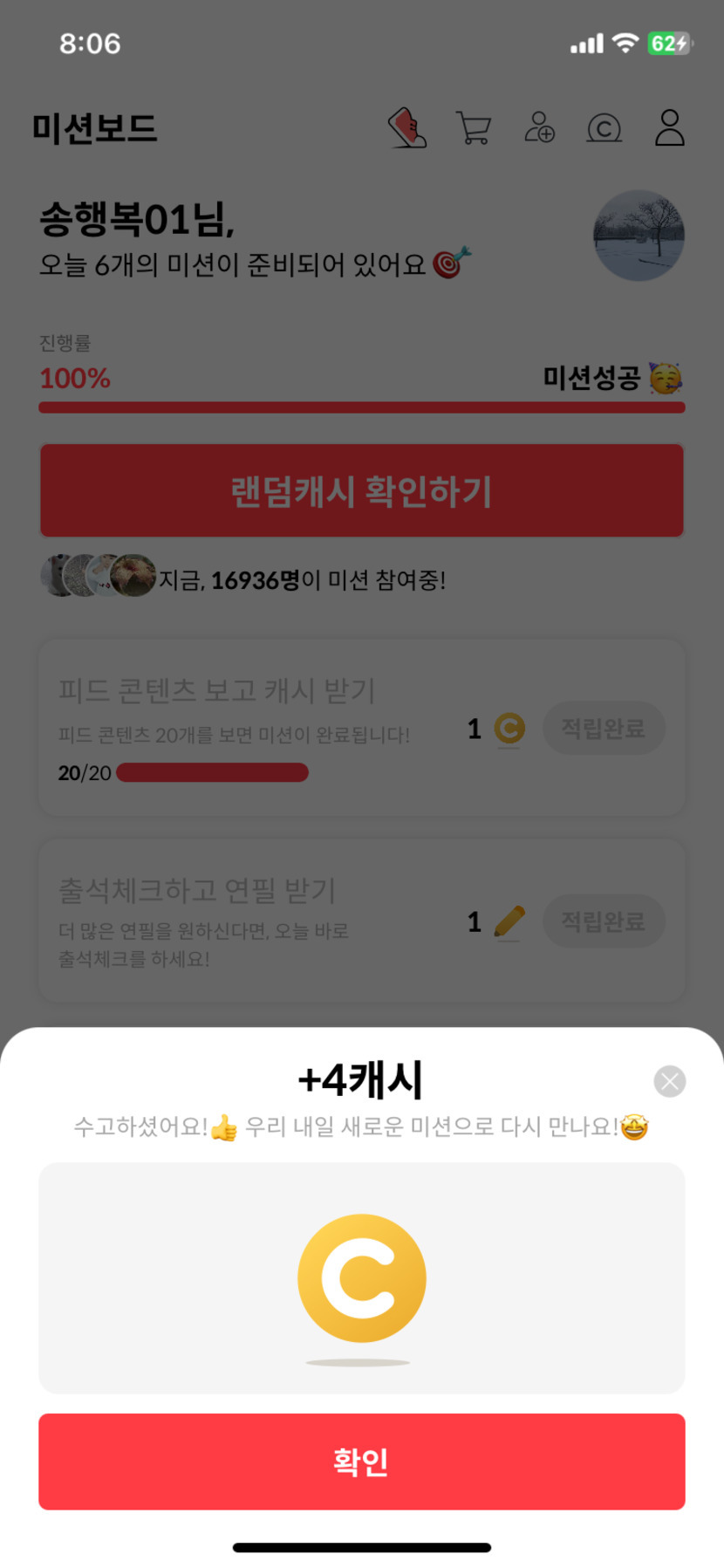This screenshot has height=1568, width=724.
Task: Tap 적립완료 on the 피드 콘텐츠 mission
Action: pos(604,729)
